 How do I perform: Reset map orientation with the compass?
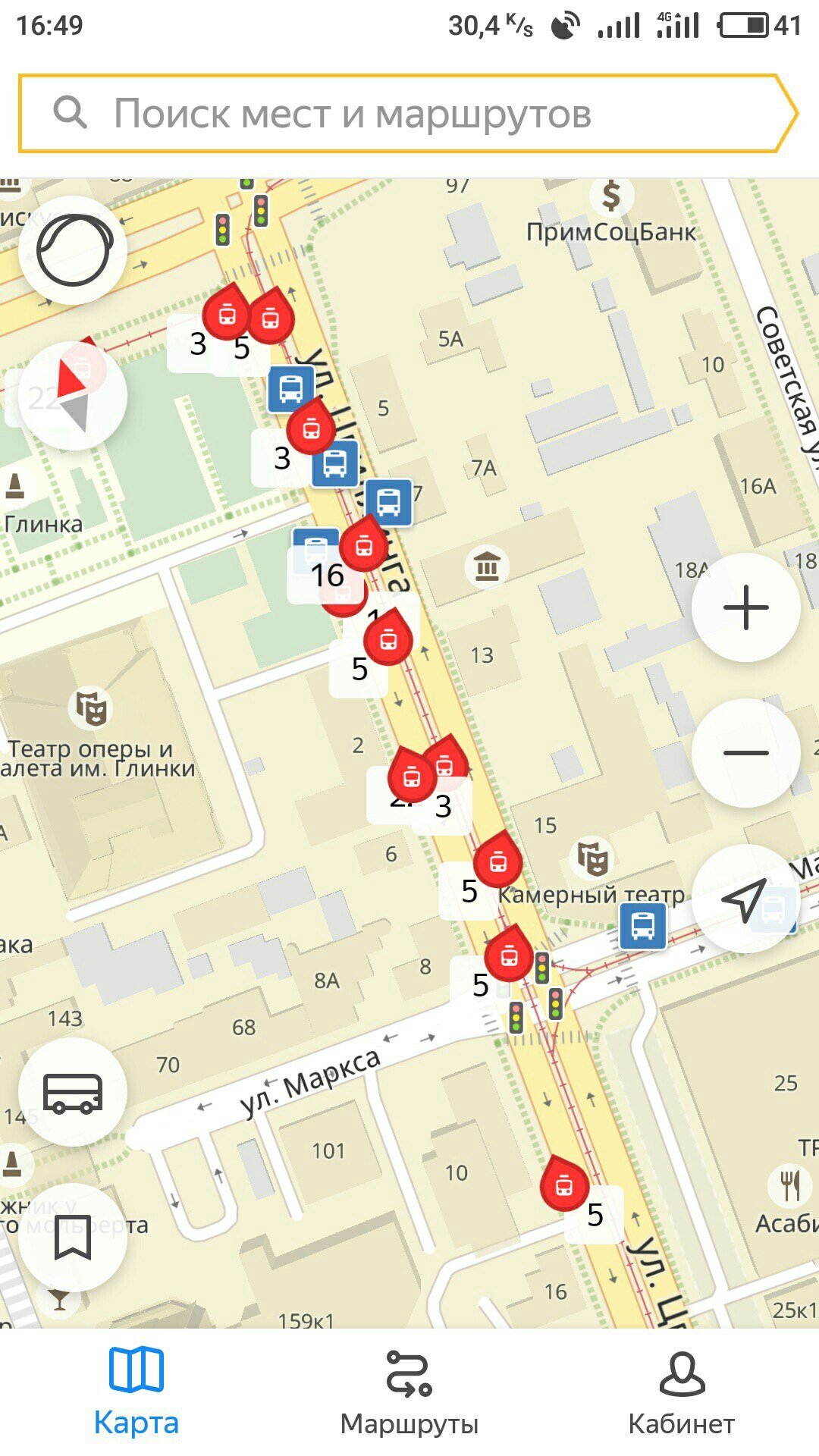tap(73, 395)
